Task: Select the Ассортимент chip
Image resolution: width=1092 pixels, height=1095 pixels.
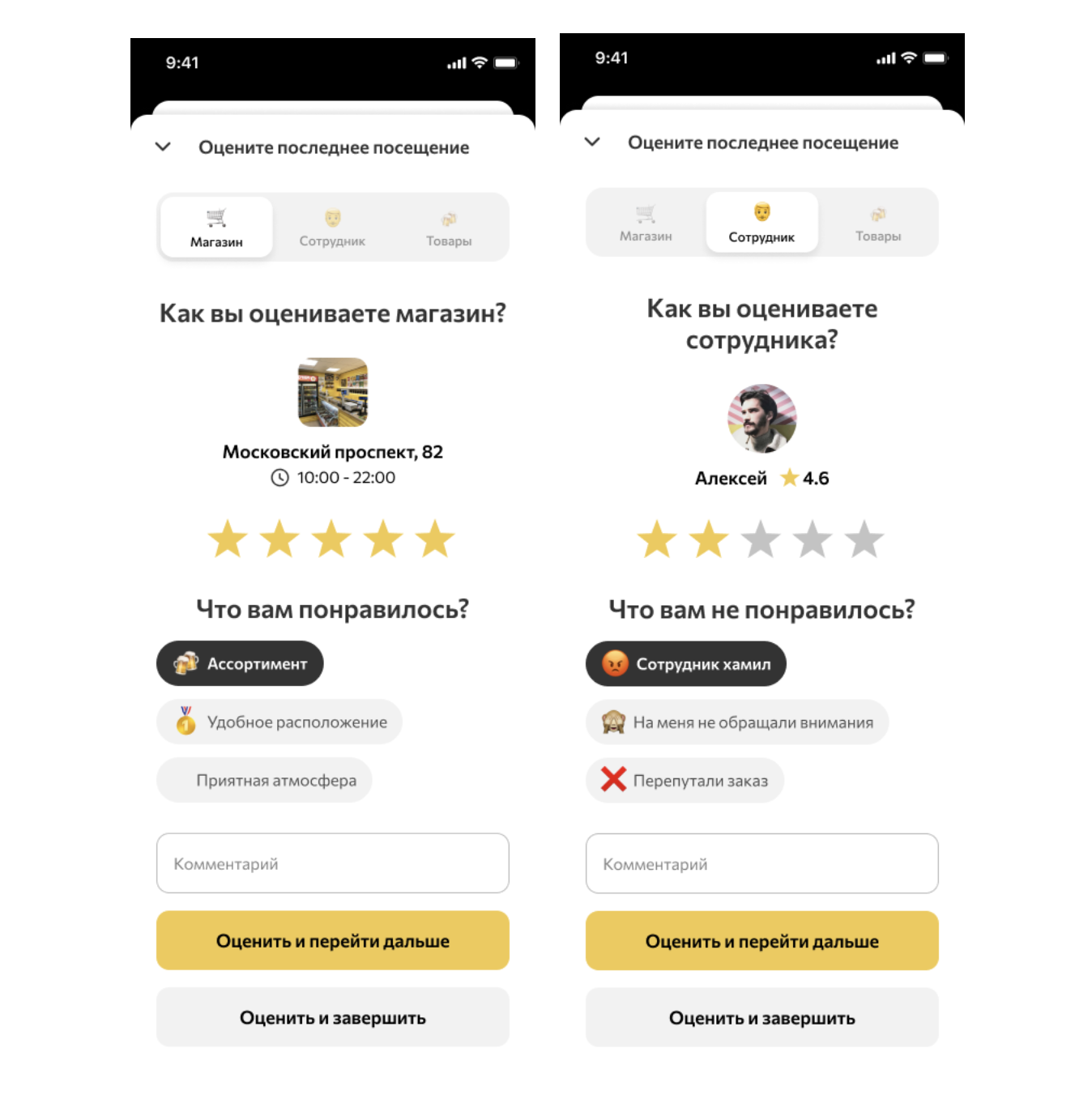Action: coord(240,663)
